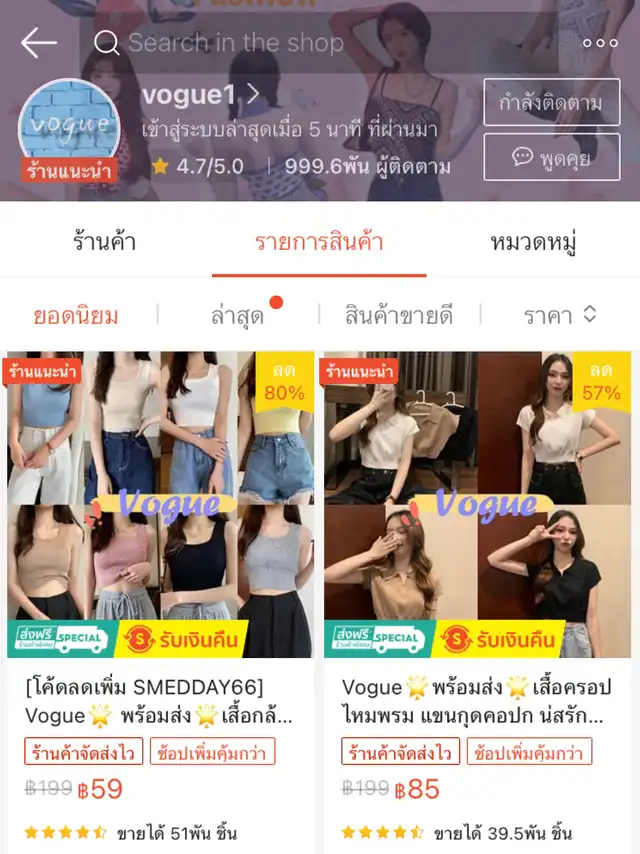Sort products by ล่าสุด

click(x=238, y=316)
